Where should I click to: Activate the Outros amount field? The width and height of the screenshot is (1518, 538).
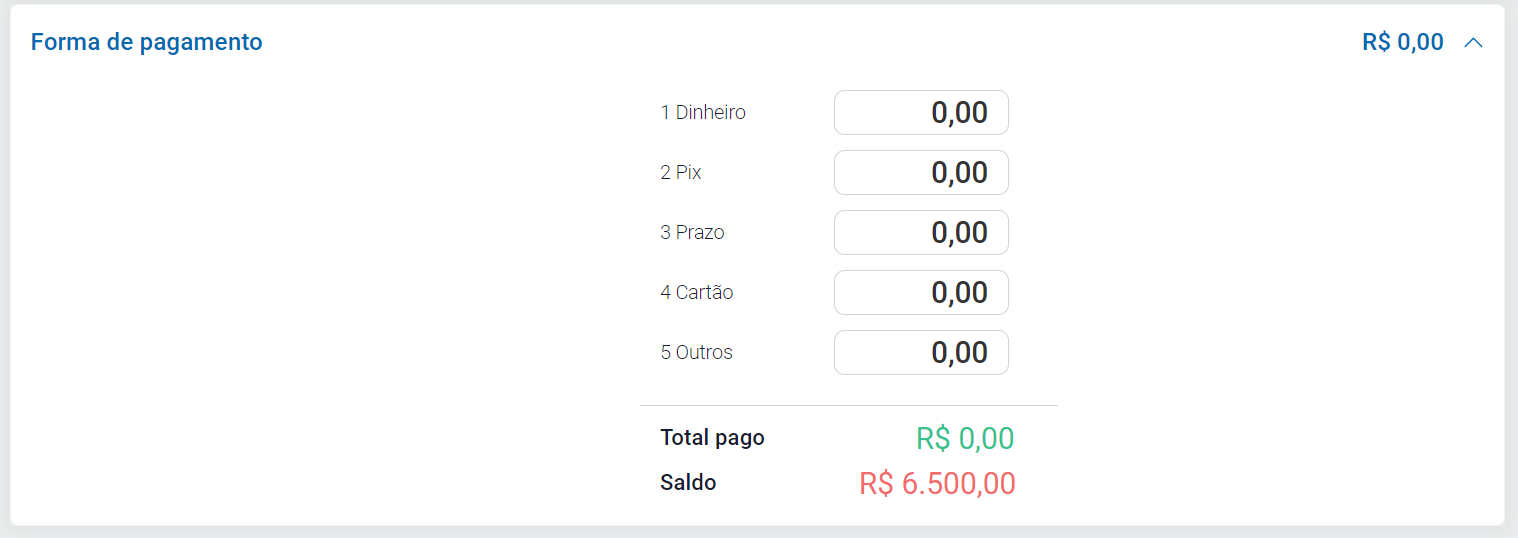(921, 352)
